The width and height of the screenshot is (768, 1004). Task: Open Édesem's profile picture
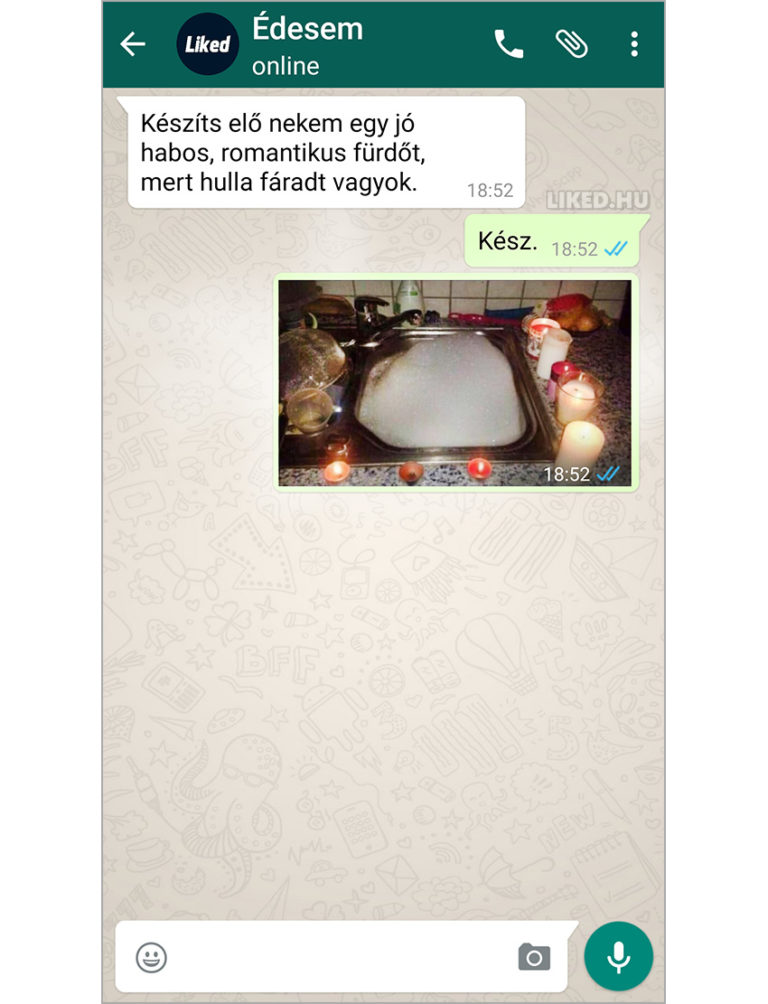pyautogui.click(x=207, y=45)
